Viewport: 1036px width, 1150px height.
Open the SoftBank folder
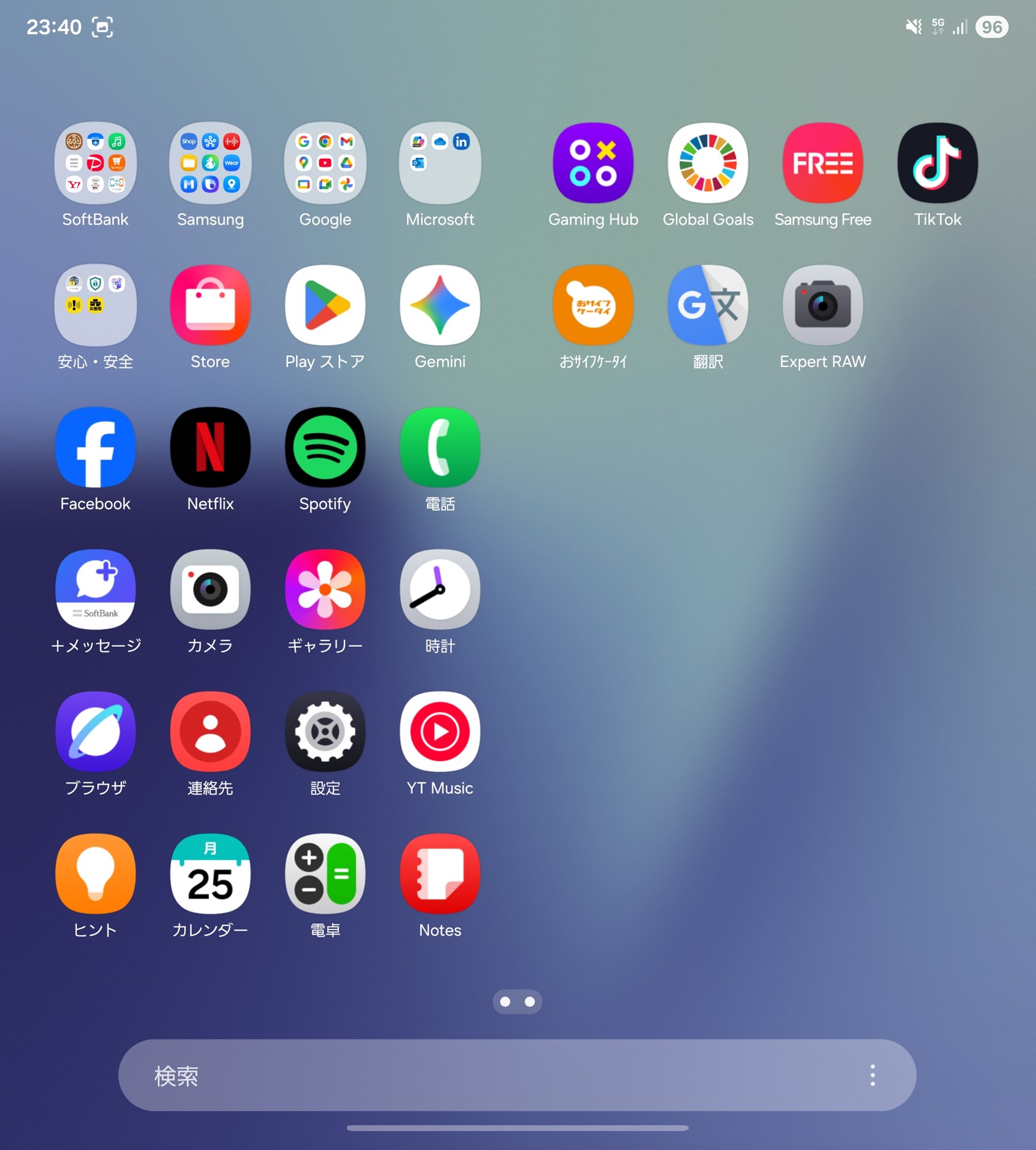pyautogui.click(x=95, y=164)
